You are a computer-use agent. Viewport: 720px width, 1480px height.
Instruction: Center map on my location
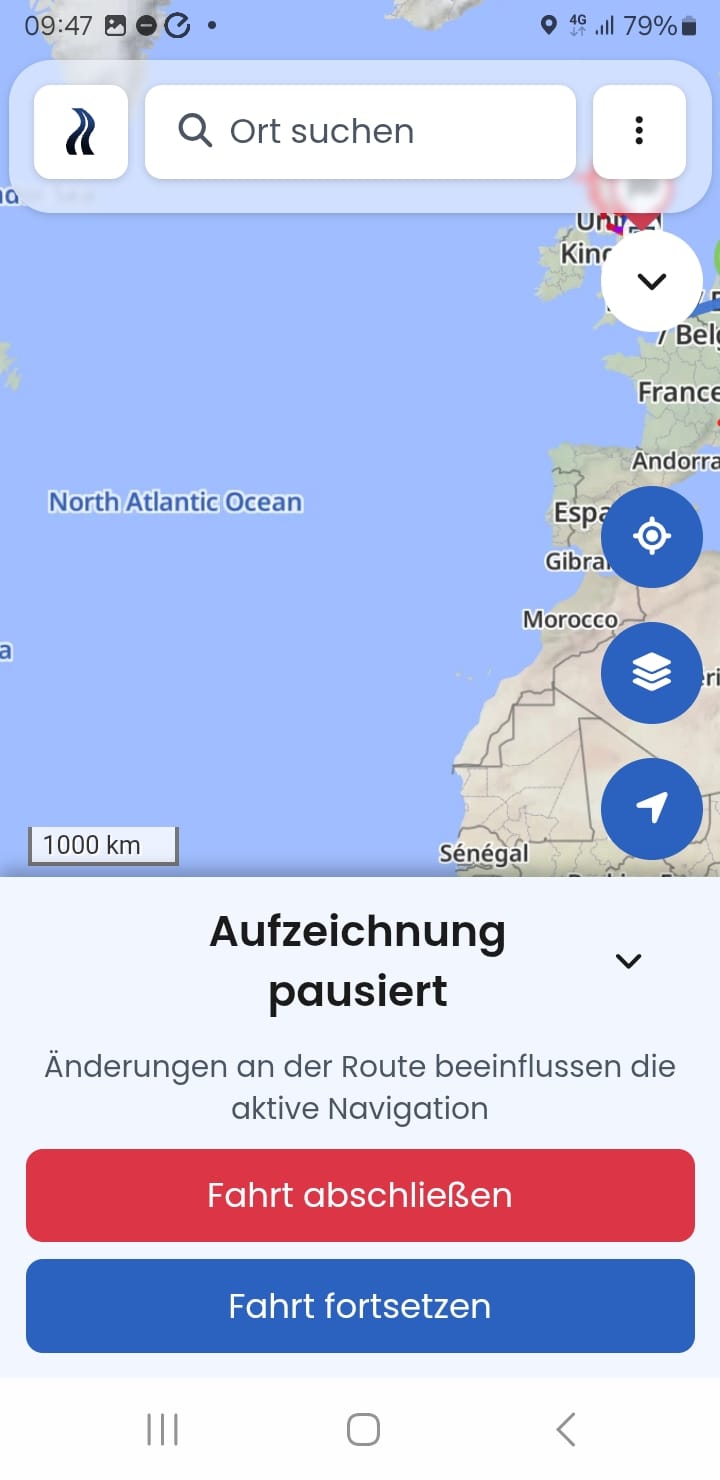[652, 537]
